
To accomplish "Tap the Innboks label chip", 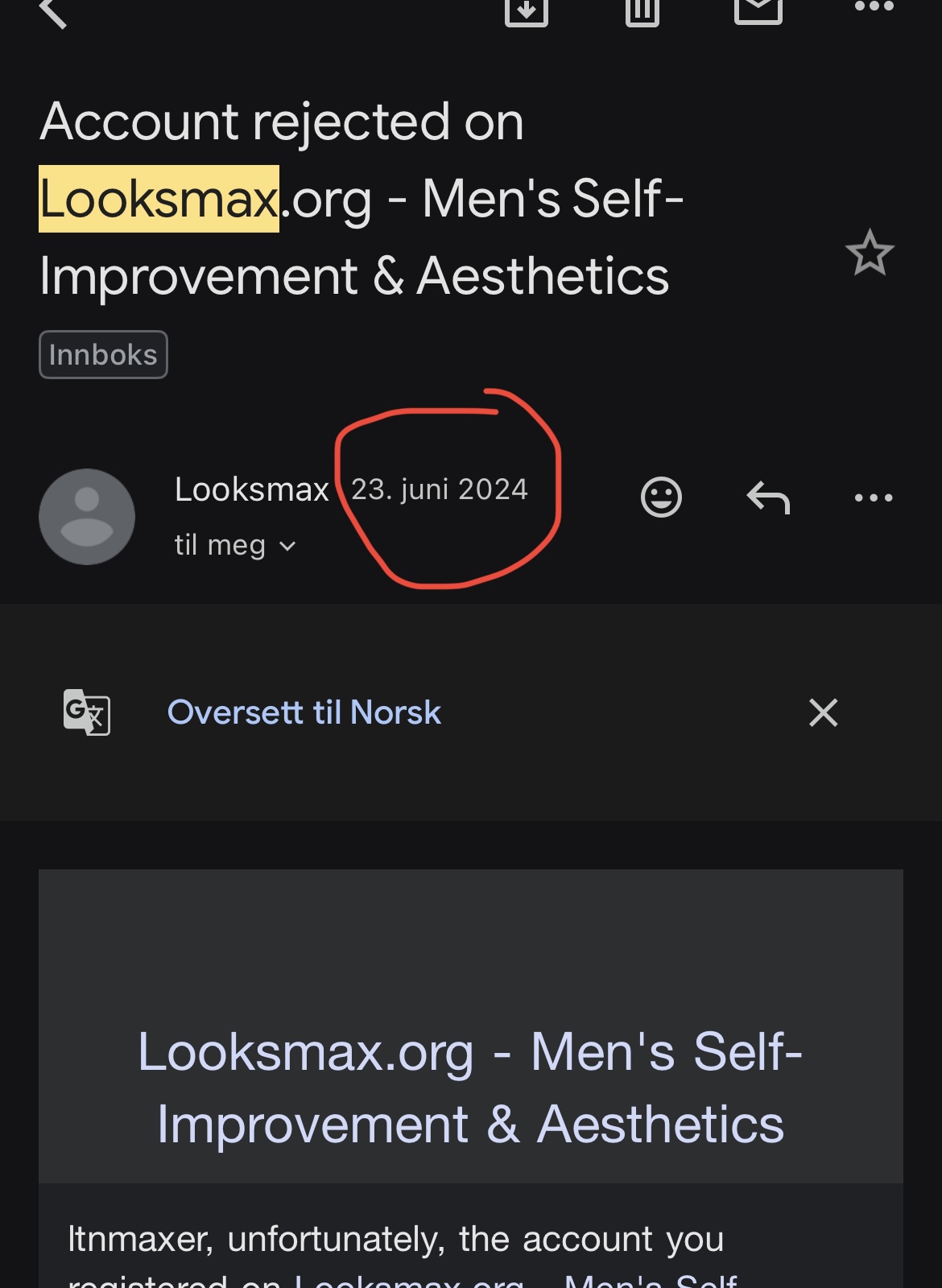I will coord(103,354).
